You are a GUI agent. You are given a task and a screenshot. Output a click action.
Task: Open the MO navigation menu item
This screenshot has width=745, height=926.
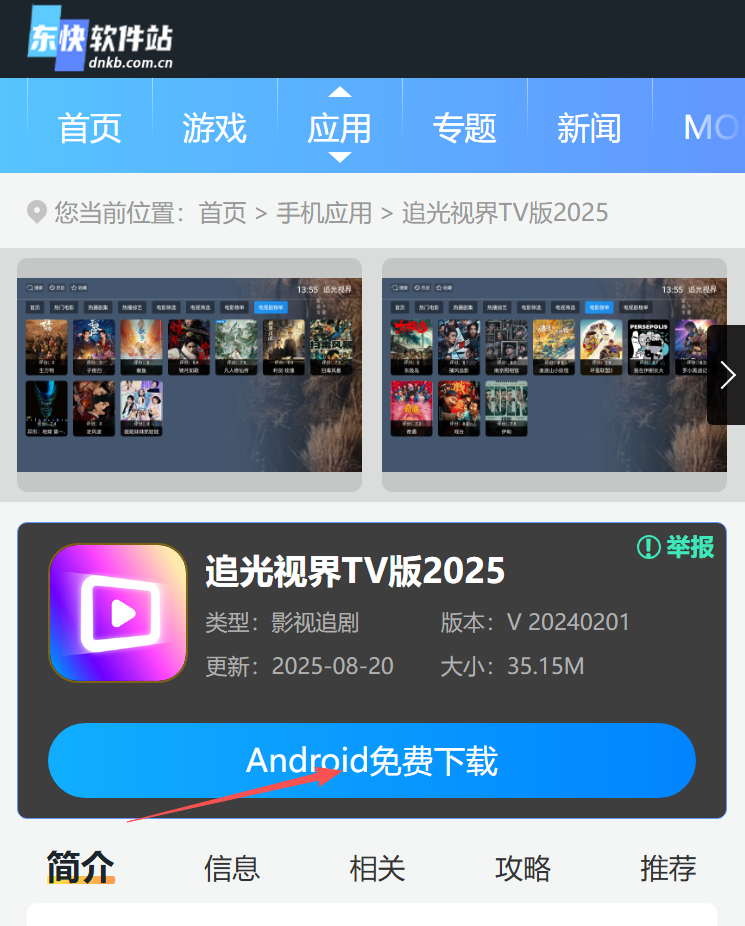(712, 126)
